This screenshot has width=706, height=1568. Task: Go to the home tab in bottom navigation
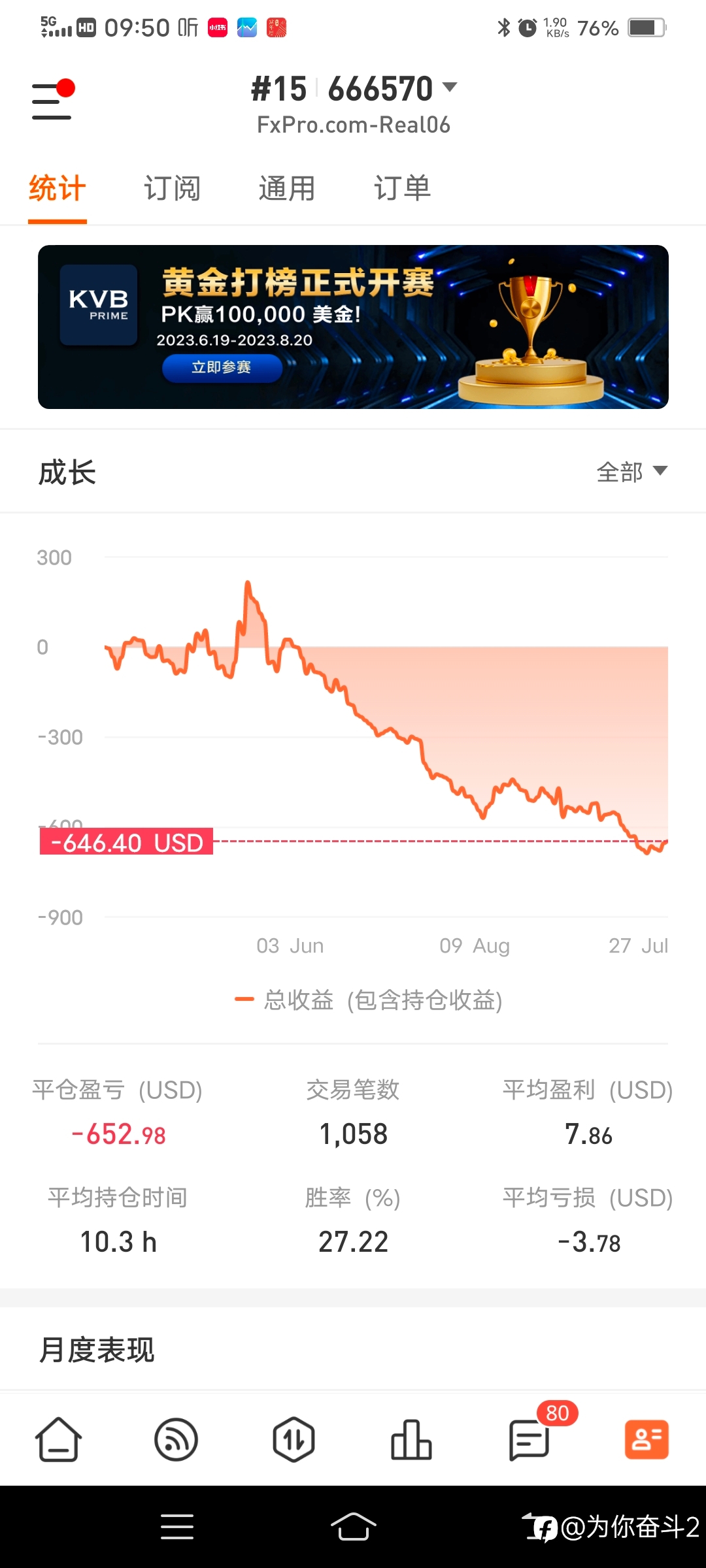(x=58, y=1439)
